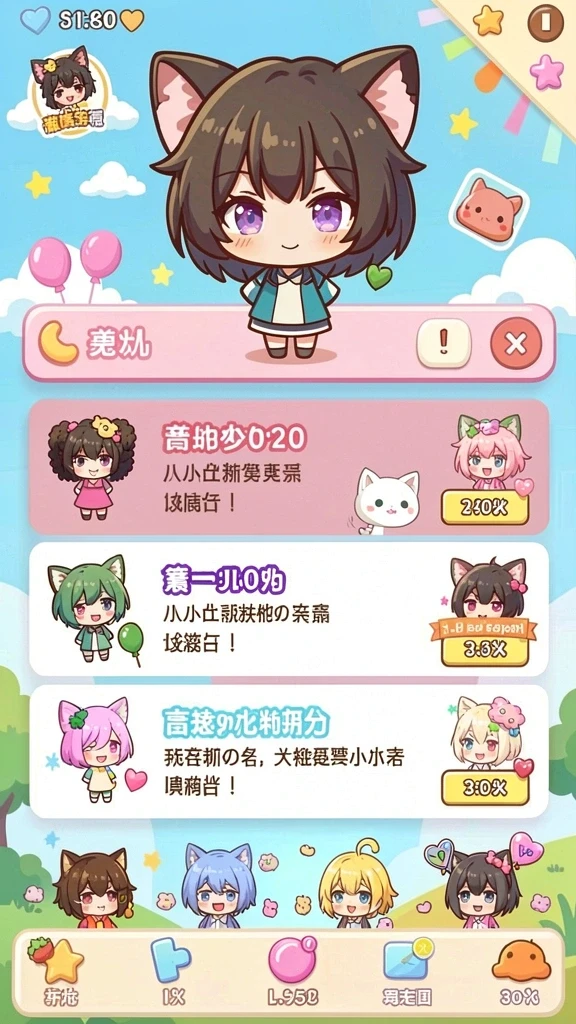Viewport: 576px width, 1024px height.
Task: Select the pink bubble tab in bottom bar
Action: click(293, 969)
